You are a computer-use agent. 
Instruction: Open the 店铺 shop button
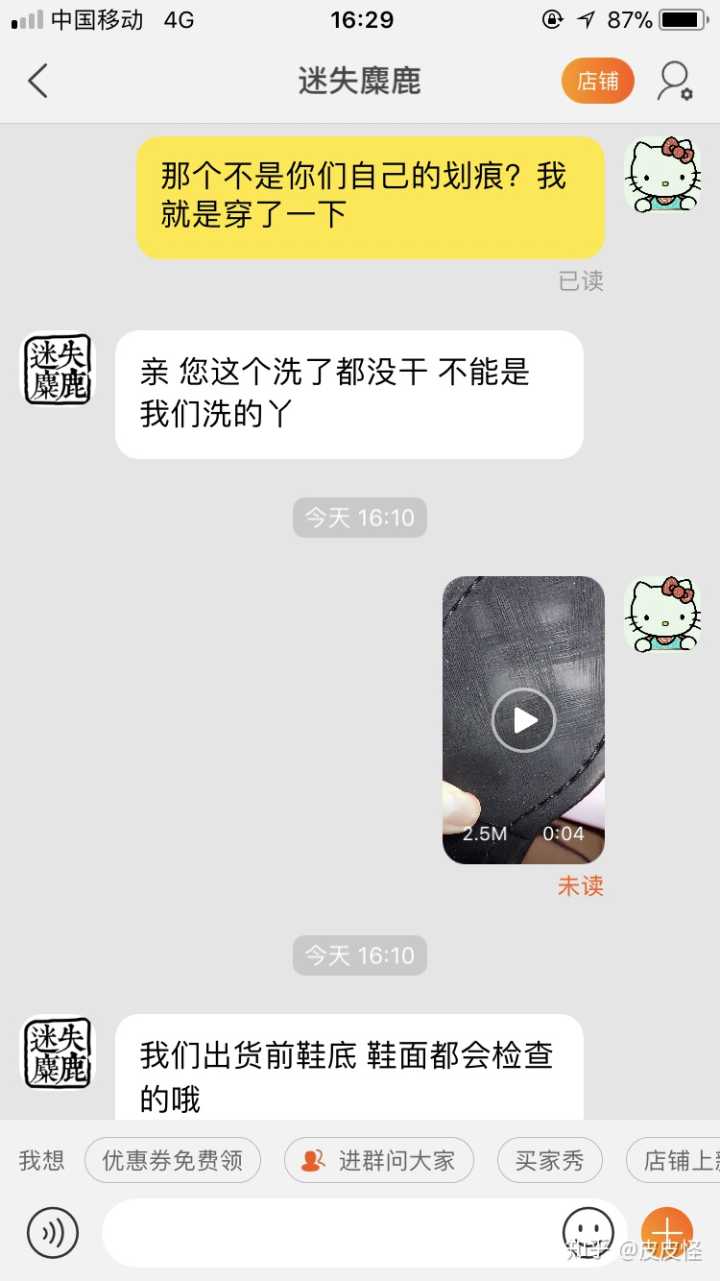tap(597, 81)
